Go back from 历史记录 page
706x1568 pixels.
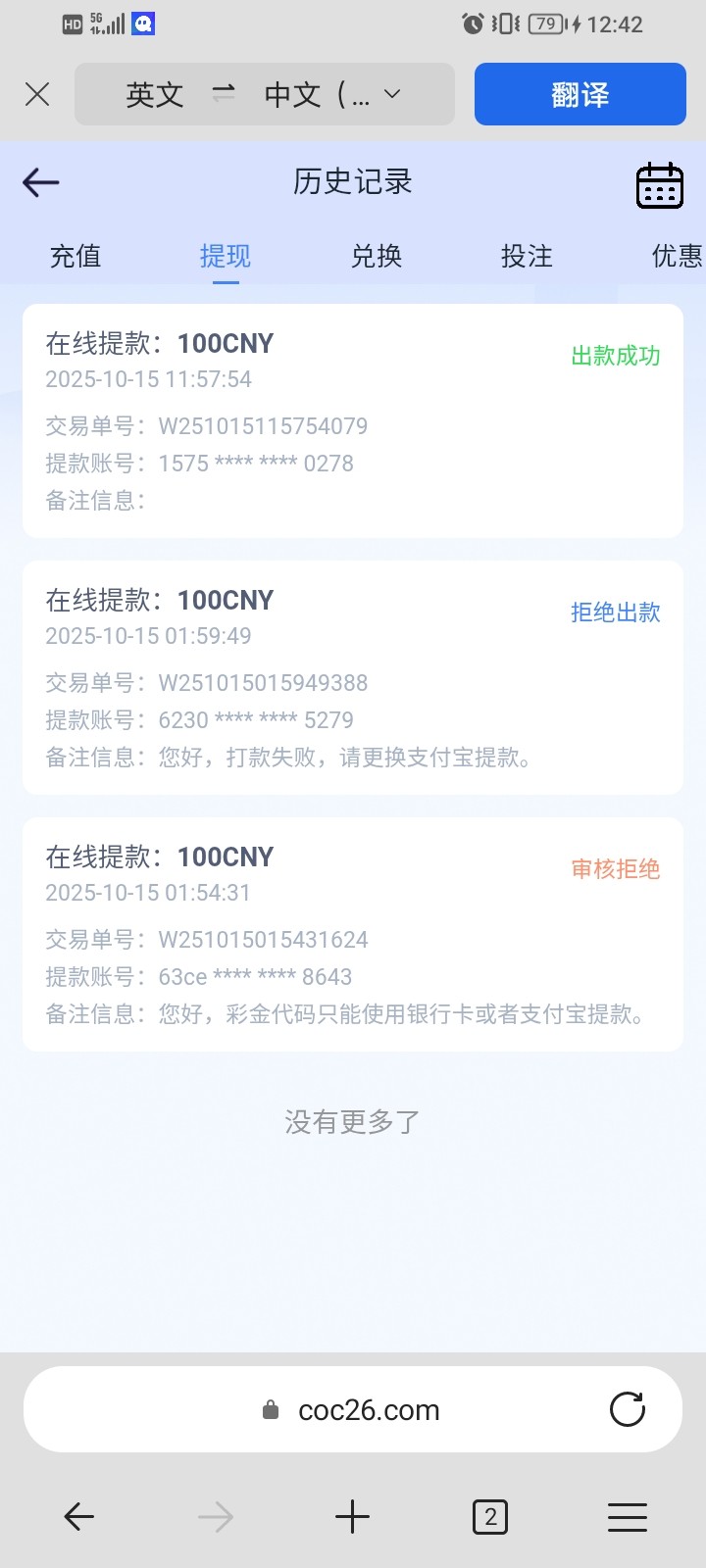coord(41,182)
